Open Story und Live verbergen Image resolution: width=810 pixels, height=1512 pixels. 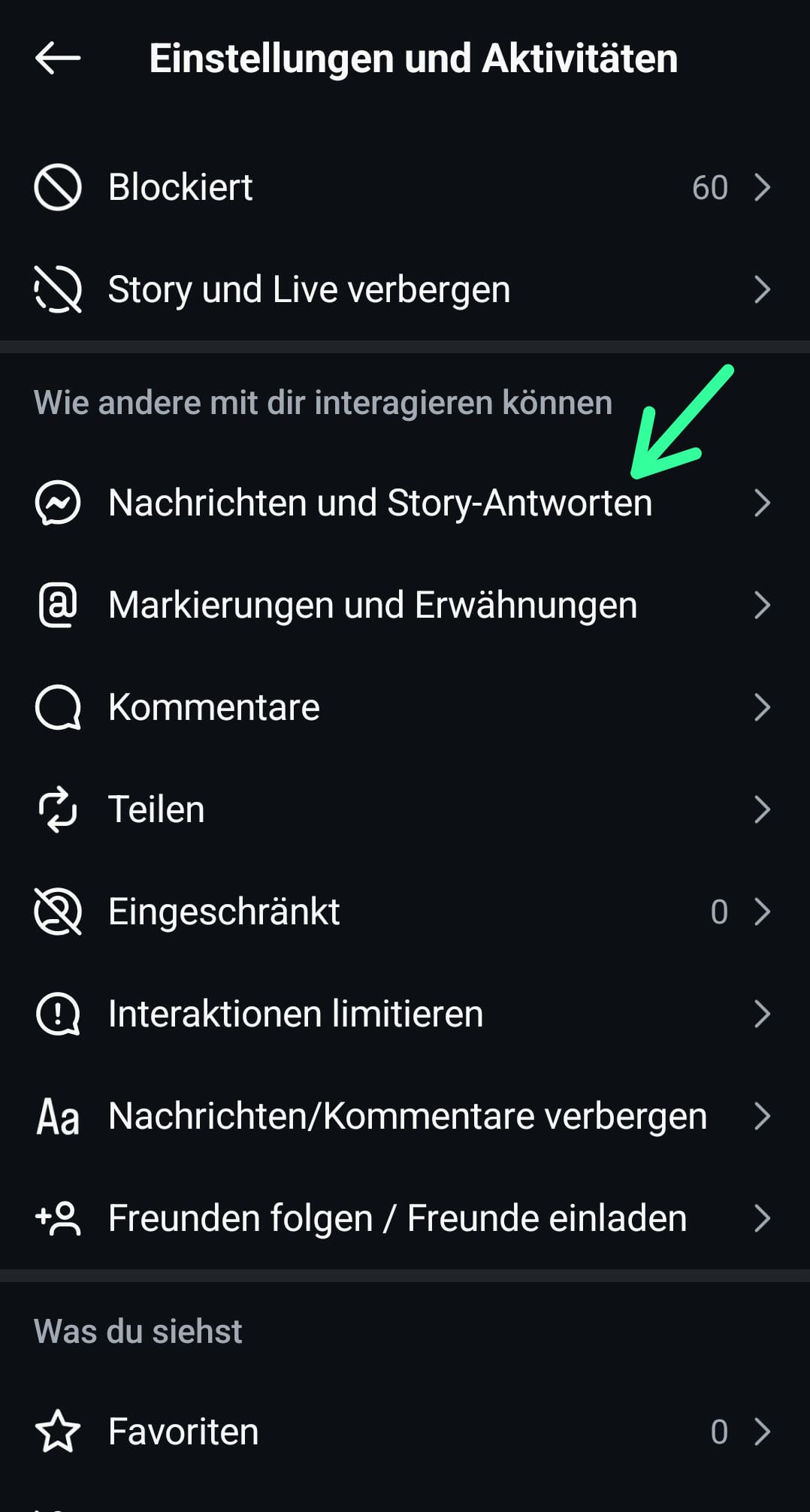click(404, 289)
